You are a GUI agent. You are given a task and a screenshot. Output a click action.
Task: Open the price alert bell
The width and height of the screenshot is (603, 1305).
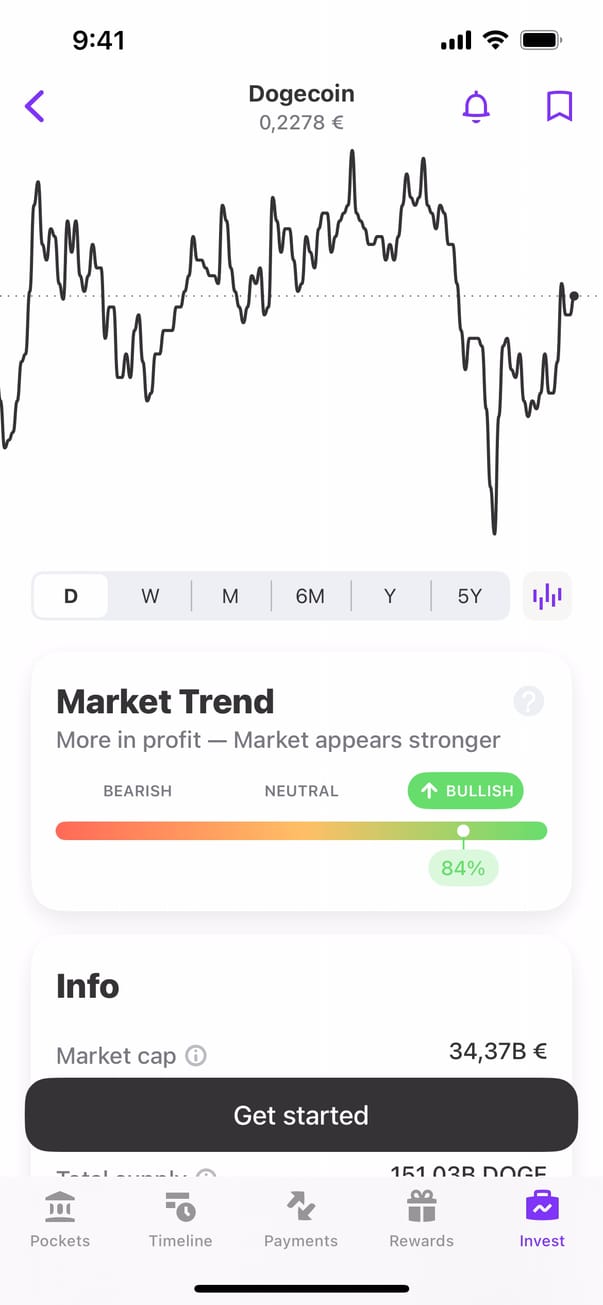[x=477, y=106]
